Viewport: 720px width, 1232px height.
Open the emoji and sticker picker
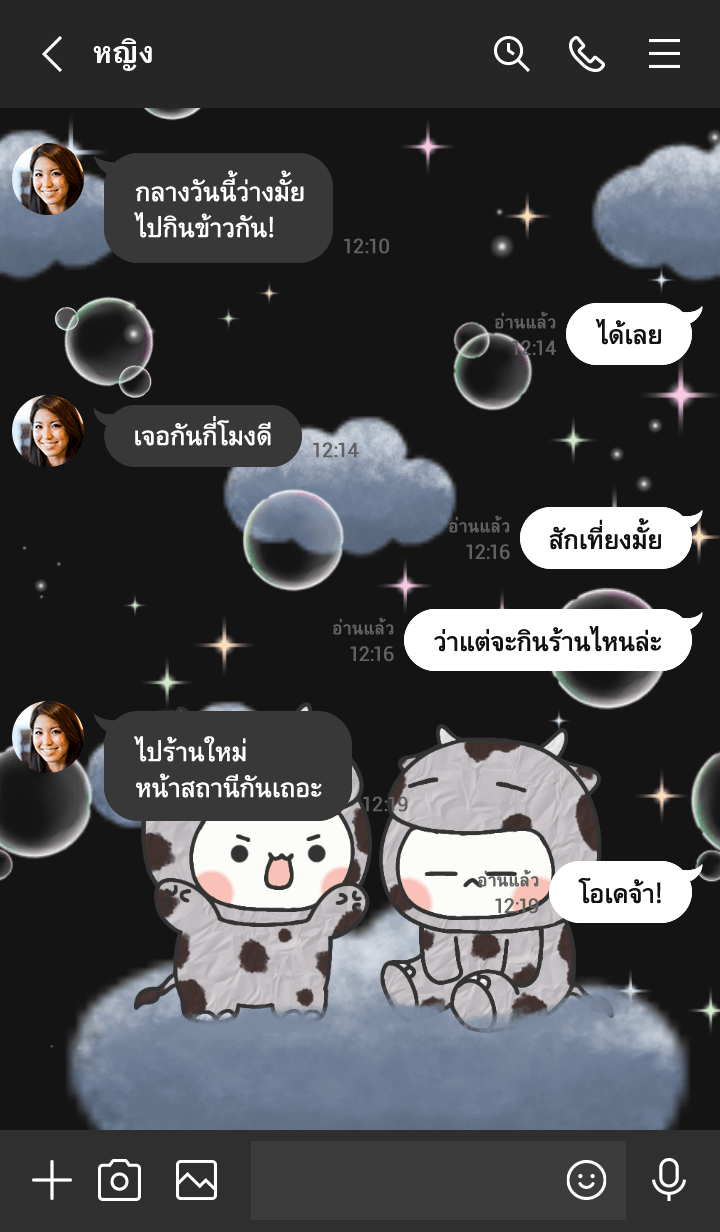pos(587,1181)
